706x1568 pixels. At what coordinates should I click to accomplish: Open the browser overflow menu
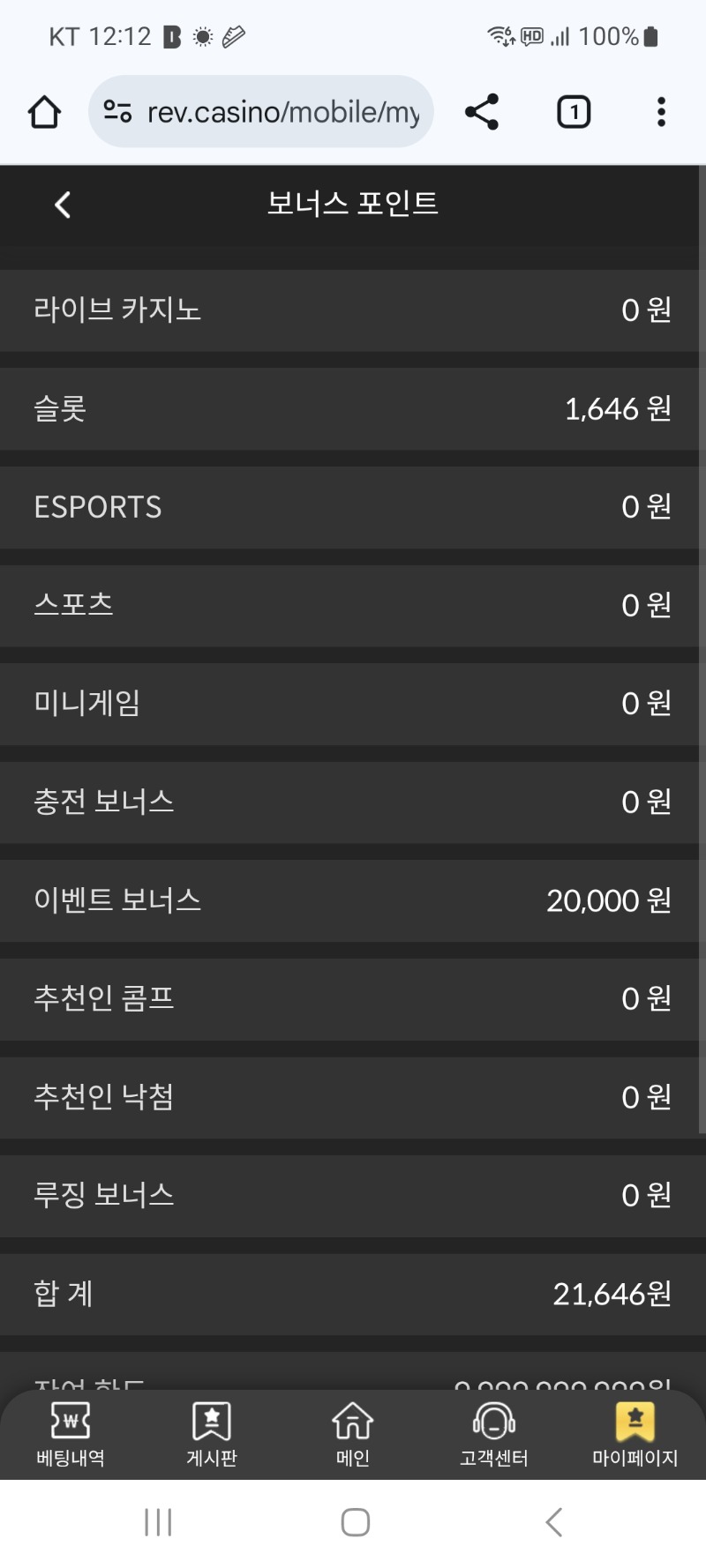tap(661, 112)
